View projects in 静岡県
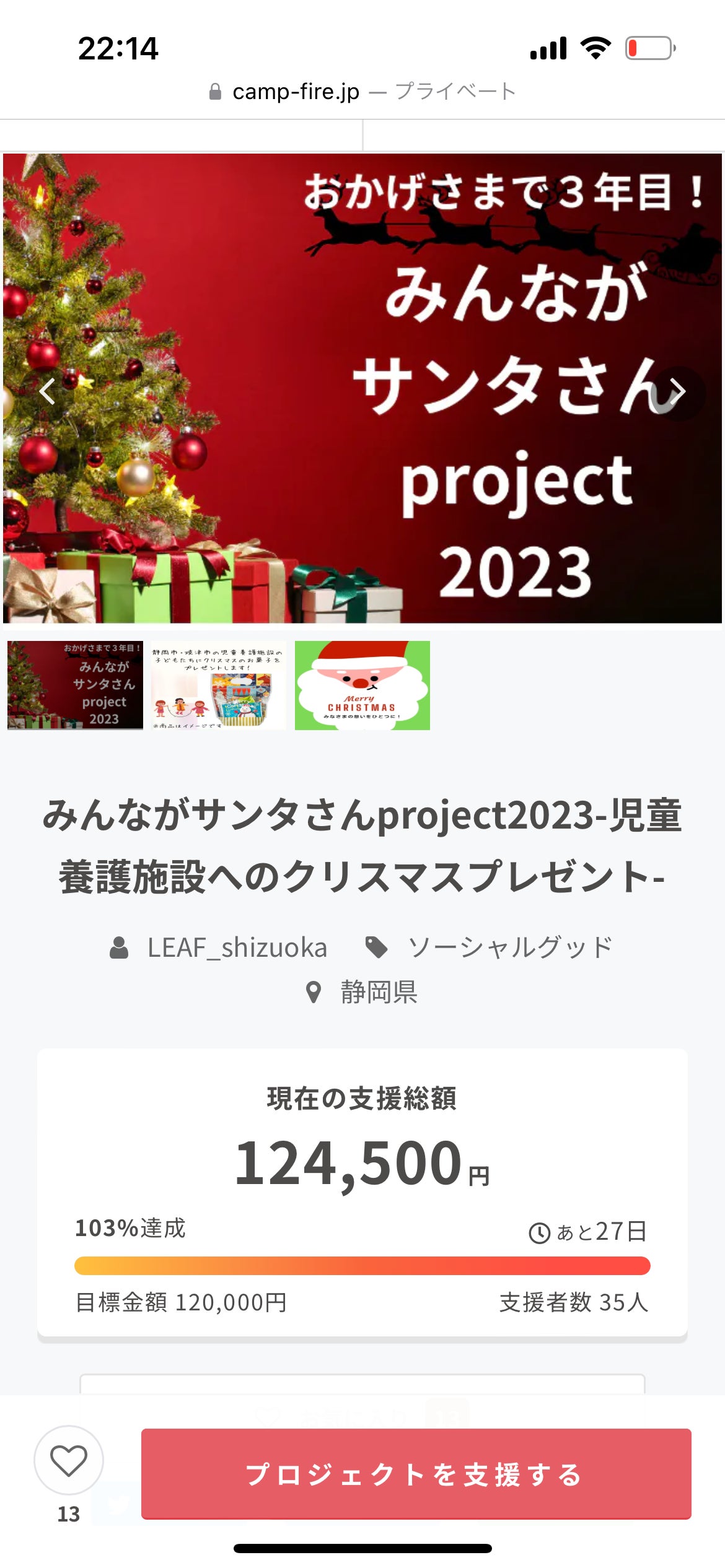 tap(378, 992)
